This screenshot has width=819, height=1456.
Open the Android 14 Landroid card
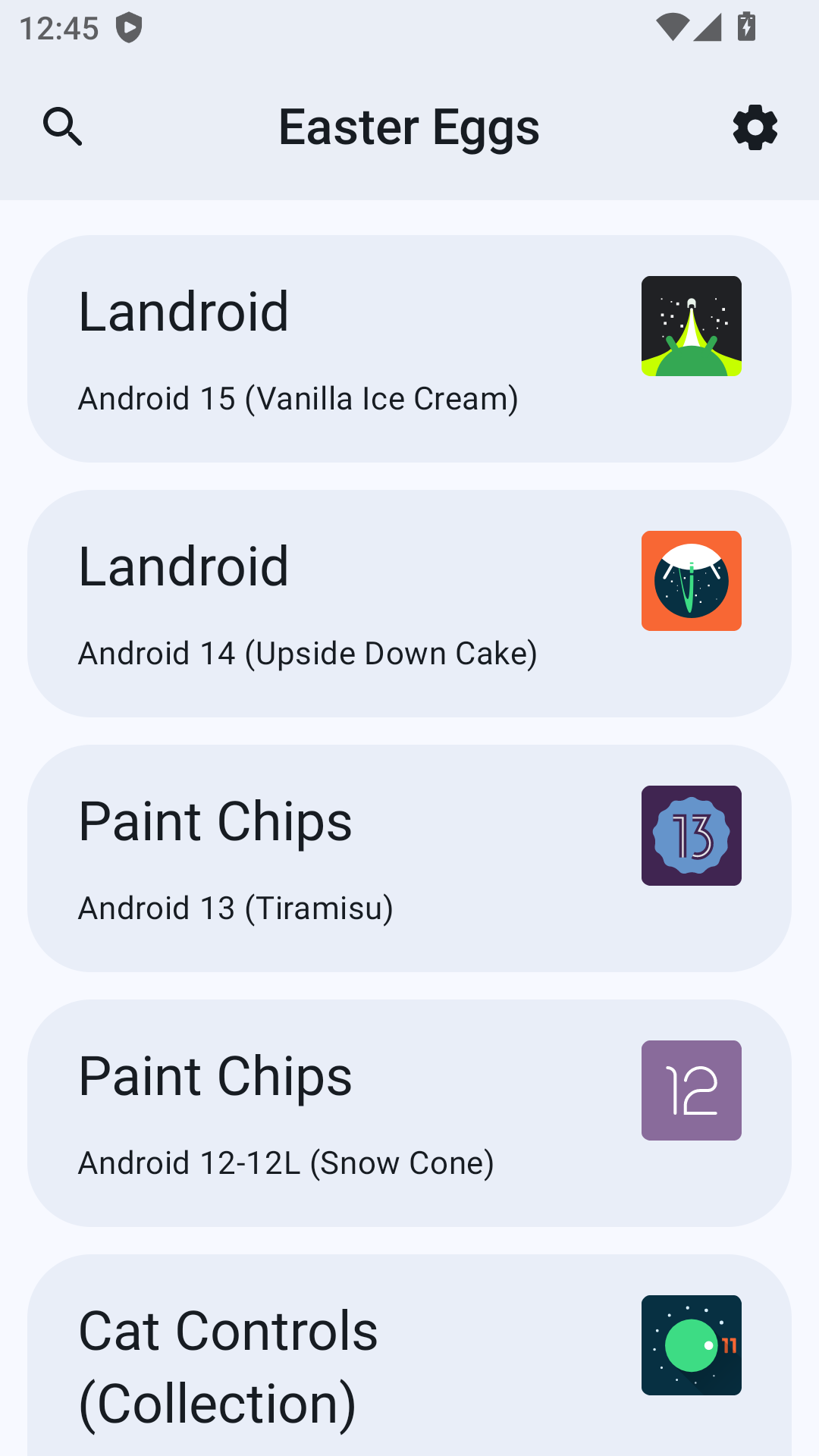coord(409,604)
